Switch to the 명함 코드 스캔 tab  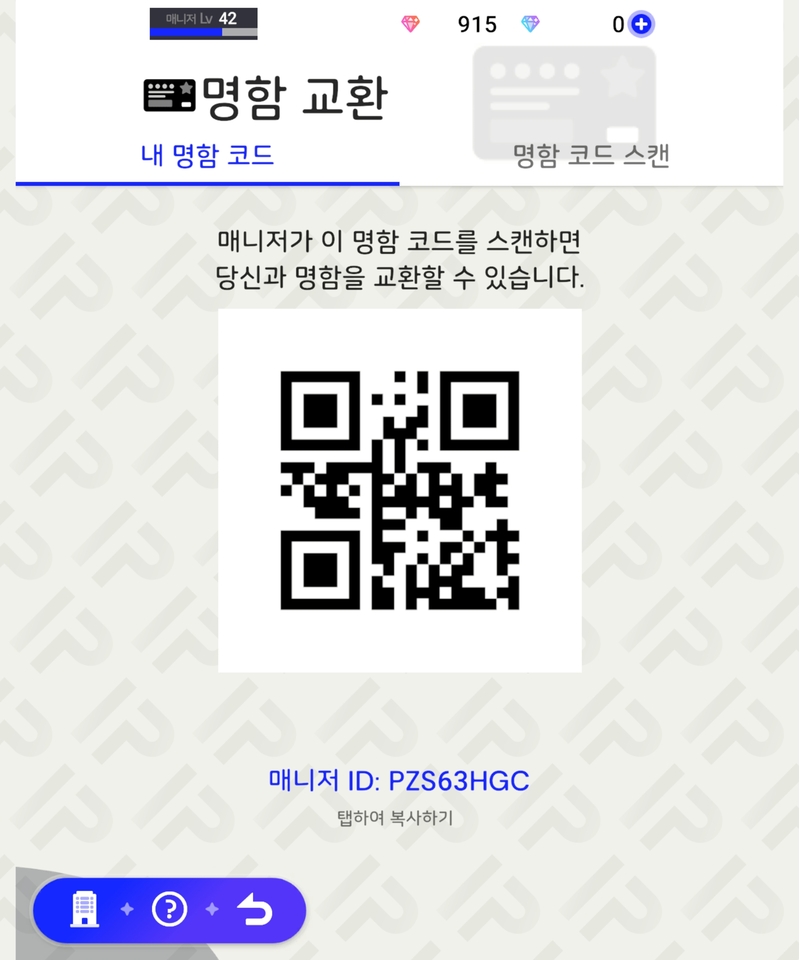(x=590, y=155)
